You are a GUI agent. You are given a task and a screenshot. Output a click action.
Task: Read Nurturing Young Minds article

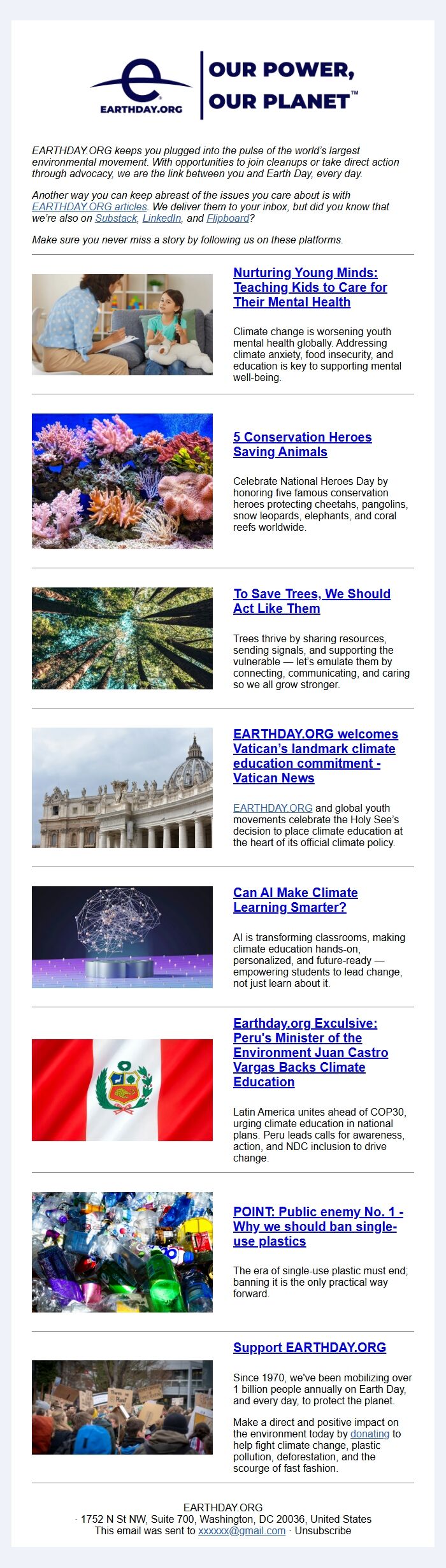(310, 287)
